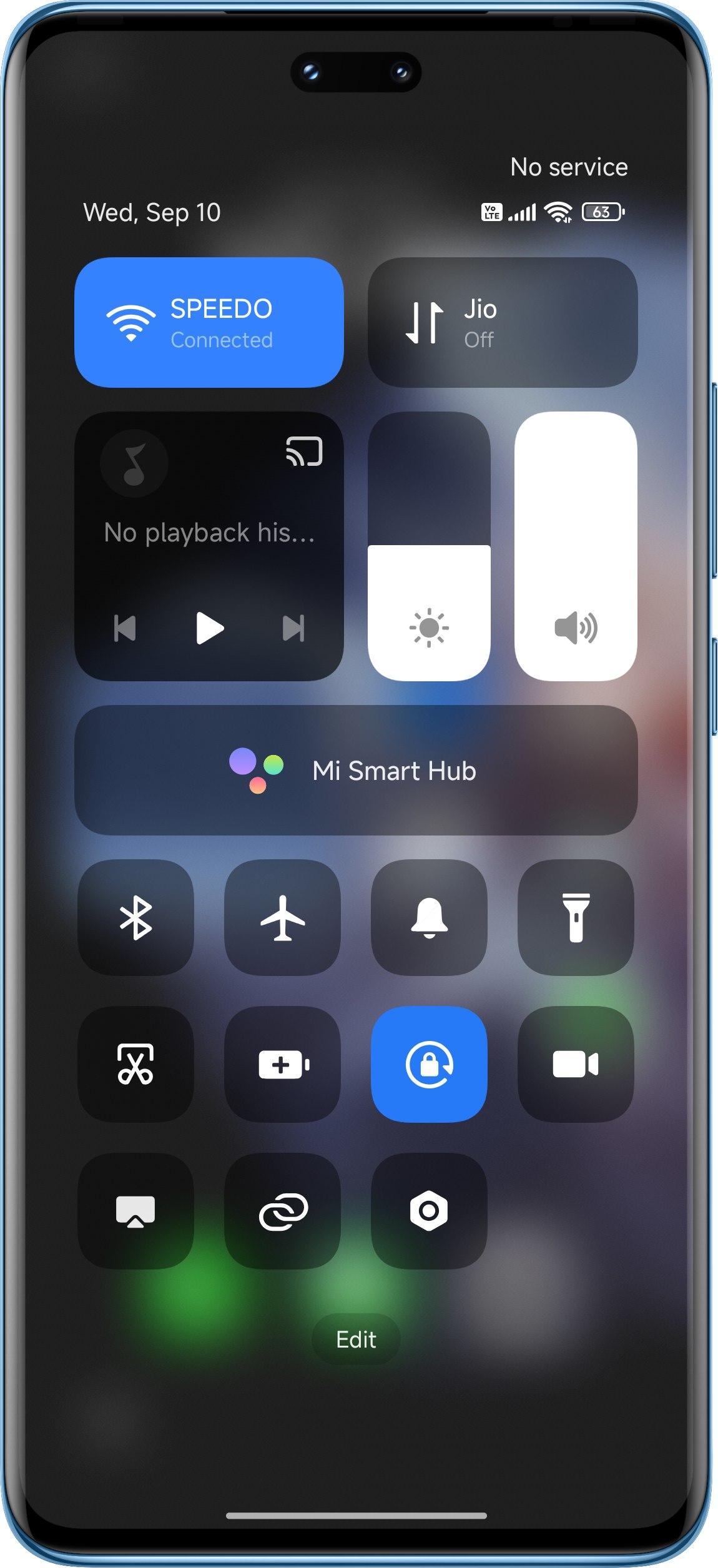This screenshot has height=1568, width=718.
Task: Toggle the sound bell tile
Action: 429,917
